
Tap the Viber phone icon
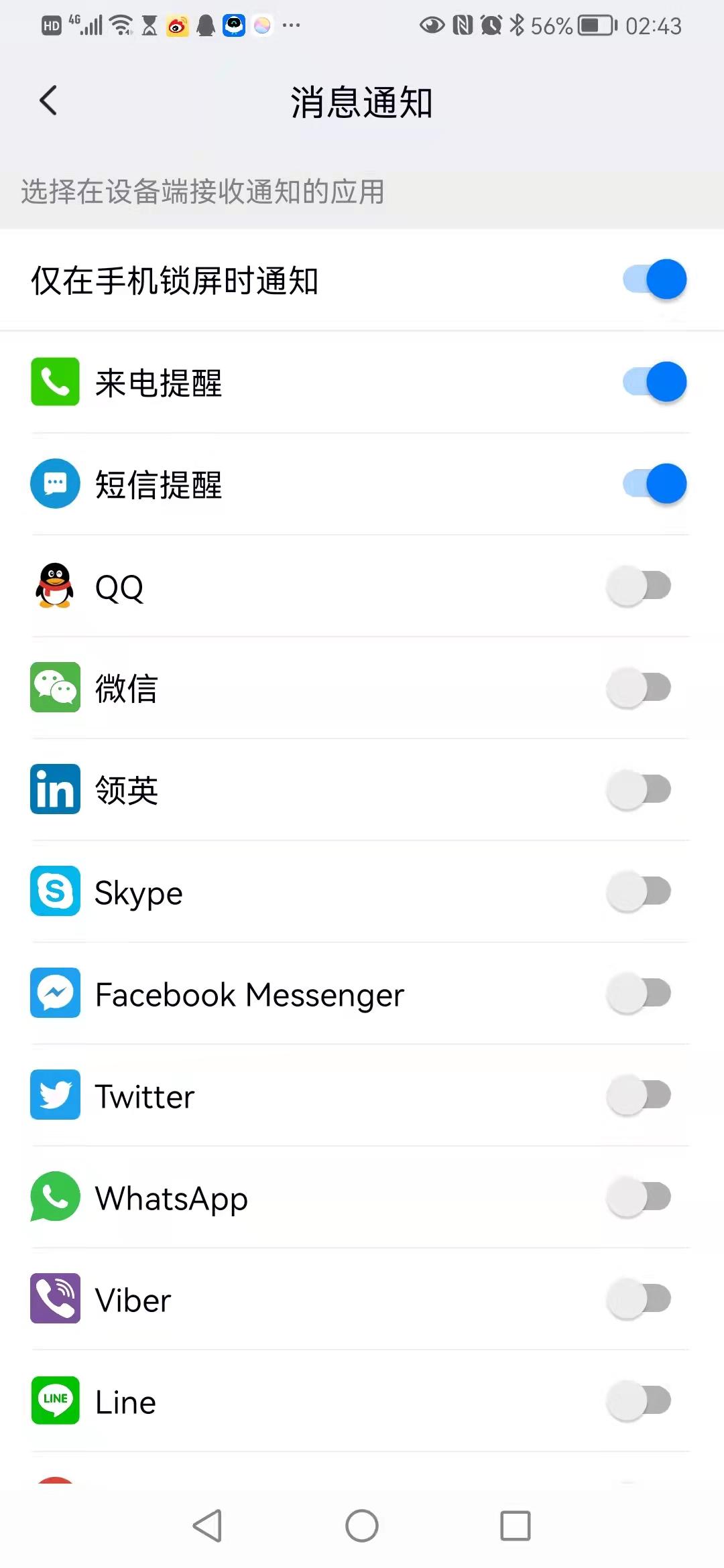pyautogui.click(x=55, y=1299)
